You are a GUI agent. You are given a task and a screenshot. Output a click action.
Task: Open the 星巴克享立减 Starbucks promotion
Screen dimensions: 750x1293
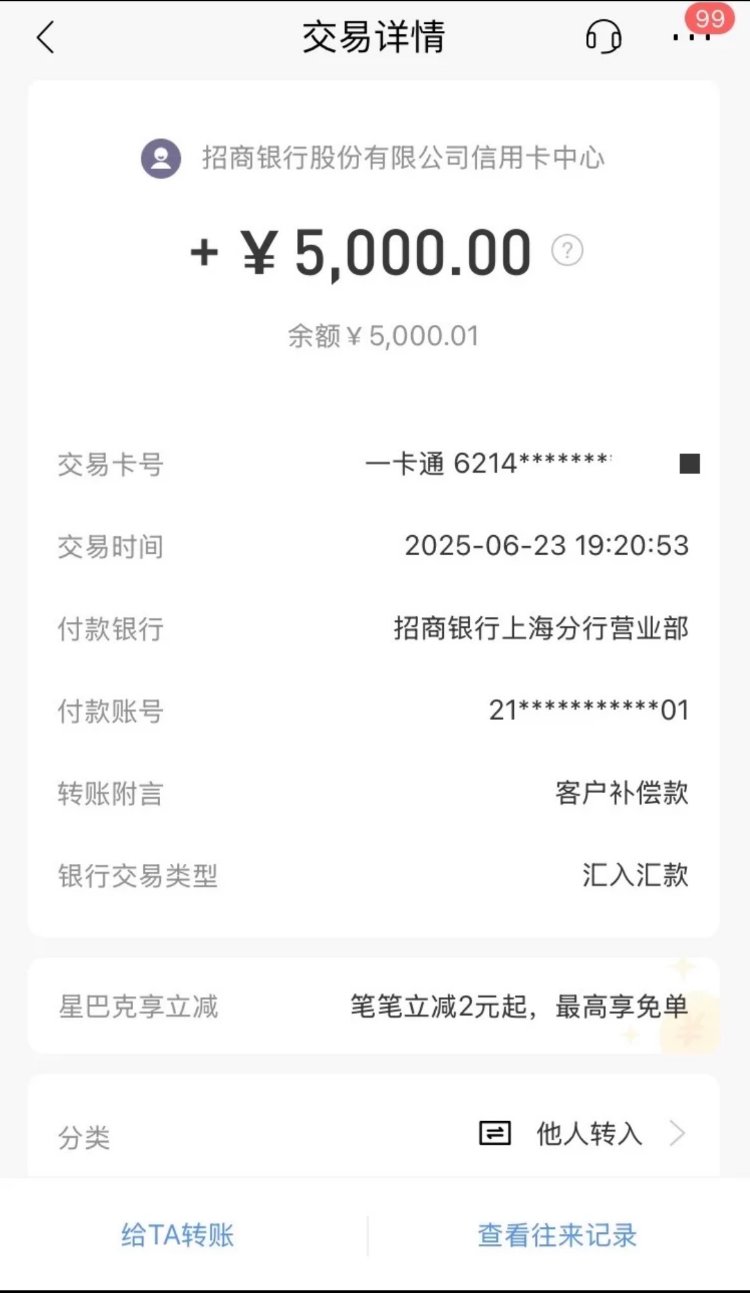pyautogui.click(x=140, y=1007)
